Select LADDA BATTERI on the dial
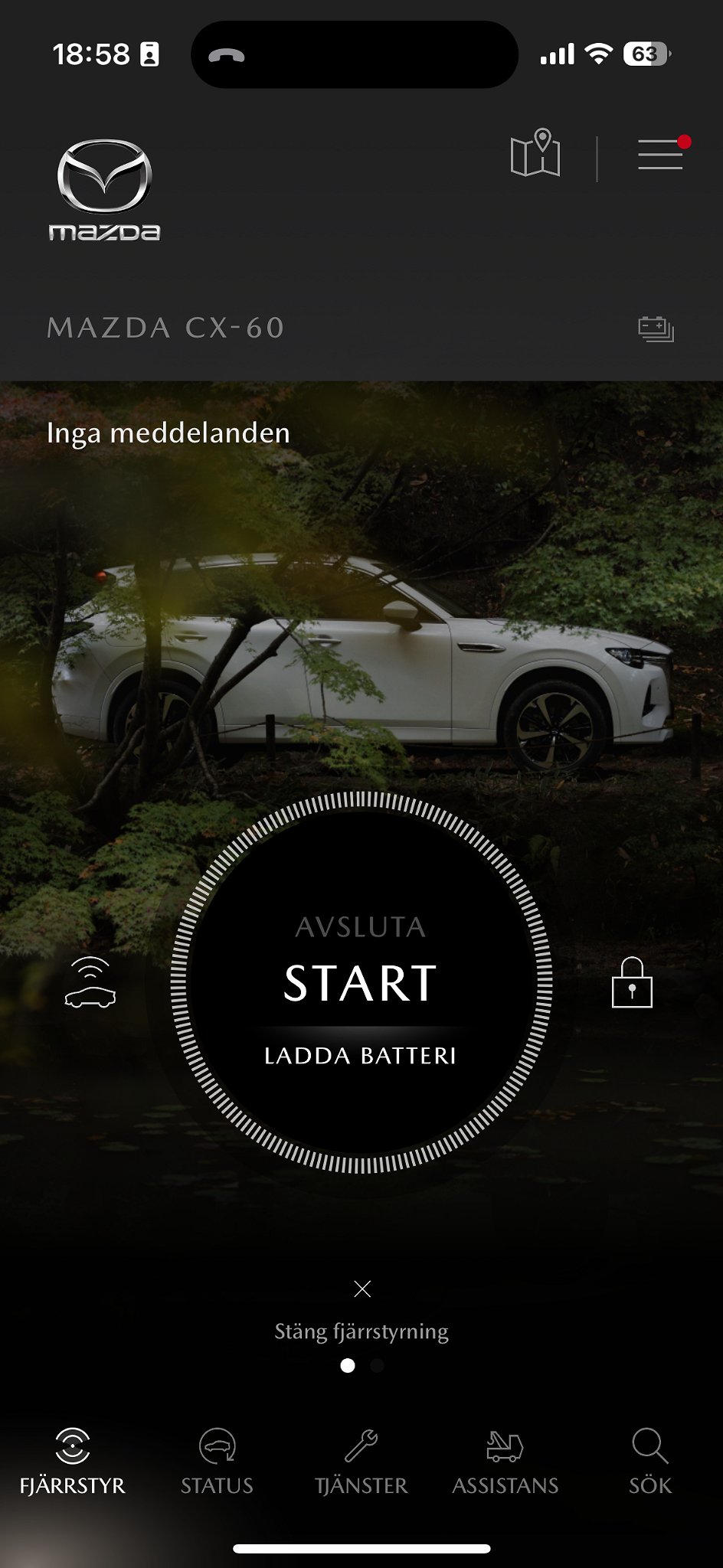The width and height of the screenshot is (723, 1568). click(x=360, y=1056)
